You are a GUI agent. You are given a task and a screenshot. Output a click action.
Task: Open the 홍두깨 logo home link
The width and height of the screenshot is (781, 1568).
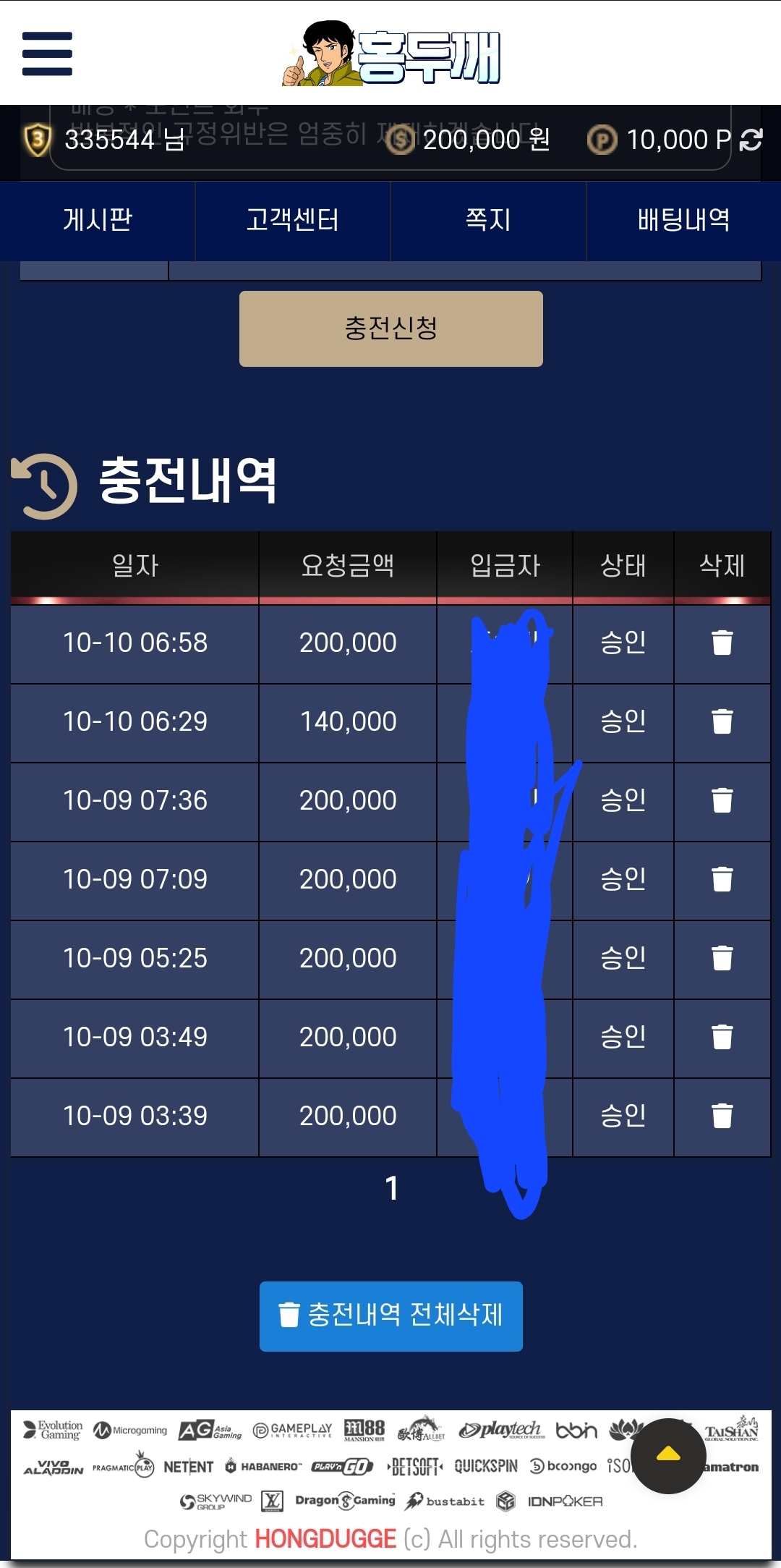pyautogui.click(x=391, y=54)
